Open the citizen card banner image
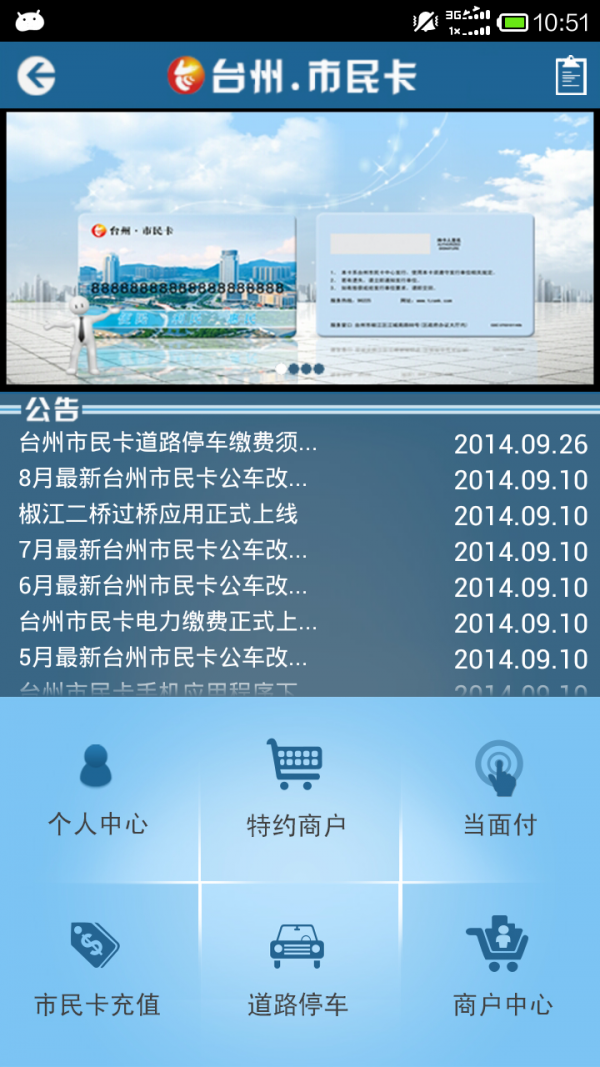Image resolution: width=600 pixels, height=1067 pixels. click(x=300, y=248)
